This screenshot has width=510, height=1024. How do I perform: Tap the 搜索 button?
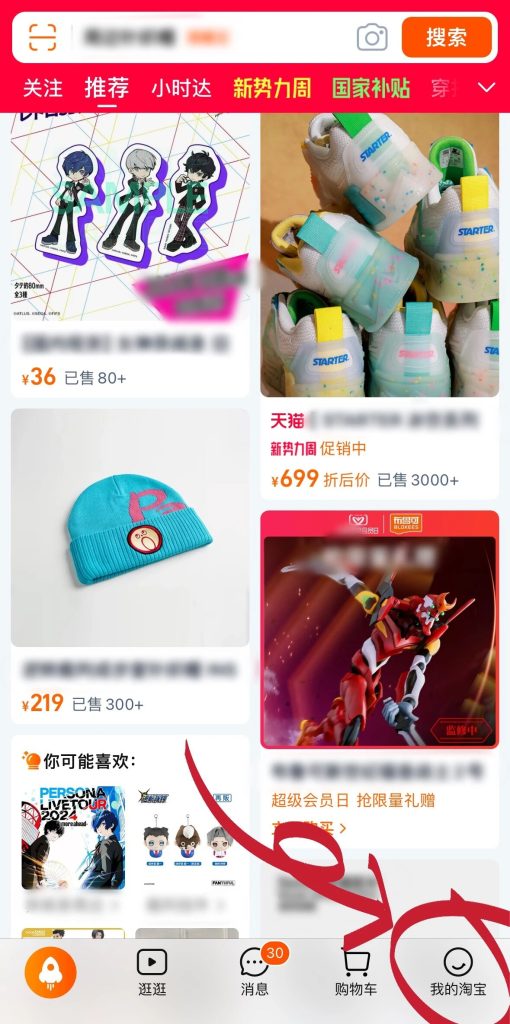pyautogui.click(x=446, y=37)
